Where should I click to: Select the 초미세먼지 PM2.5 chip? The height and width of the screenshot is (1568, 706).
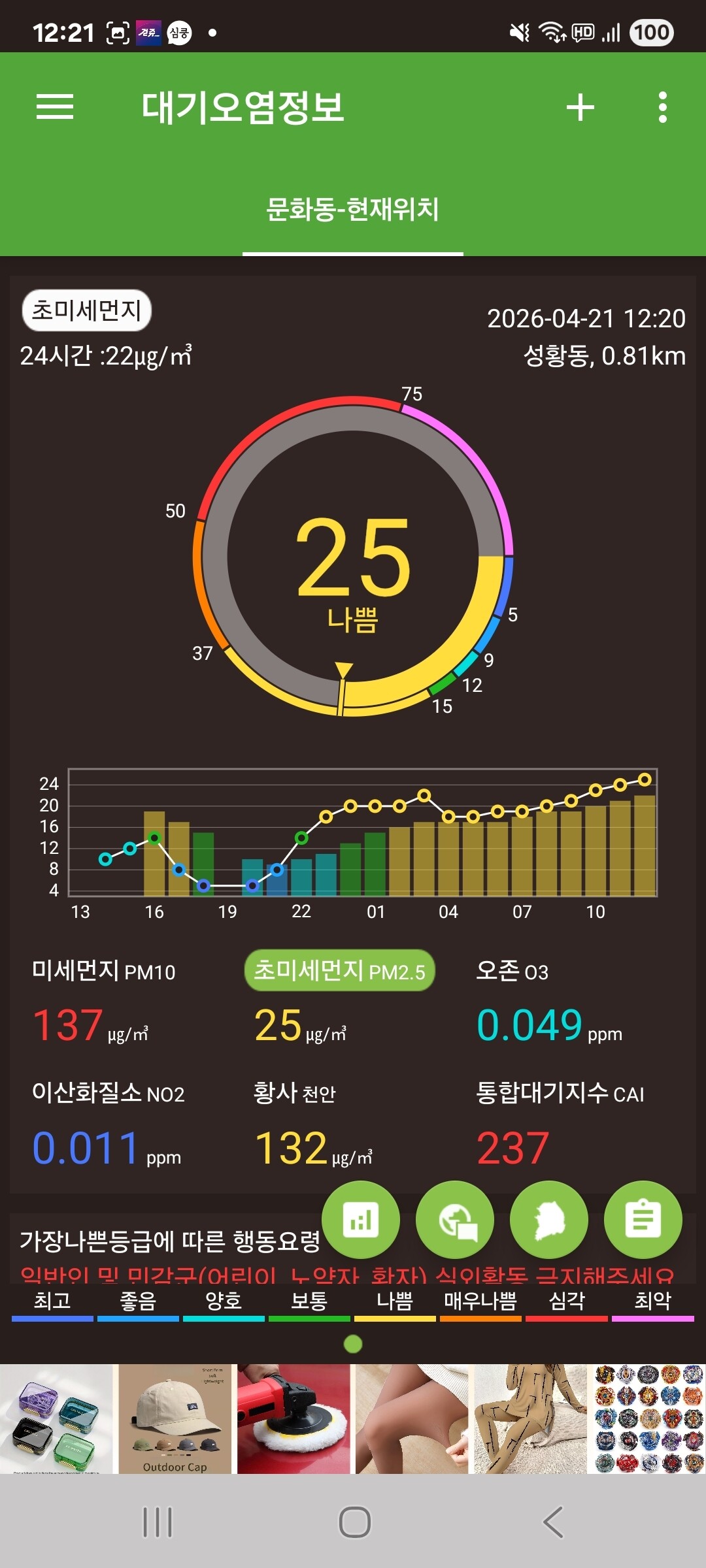(x=339, y=971)
